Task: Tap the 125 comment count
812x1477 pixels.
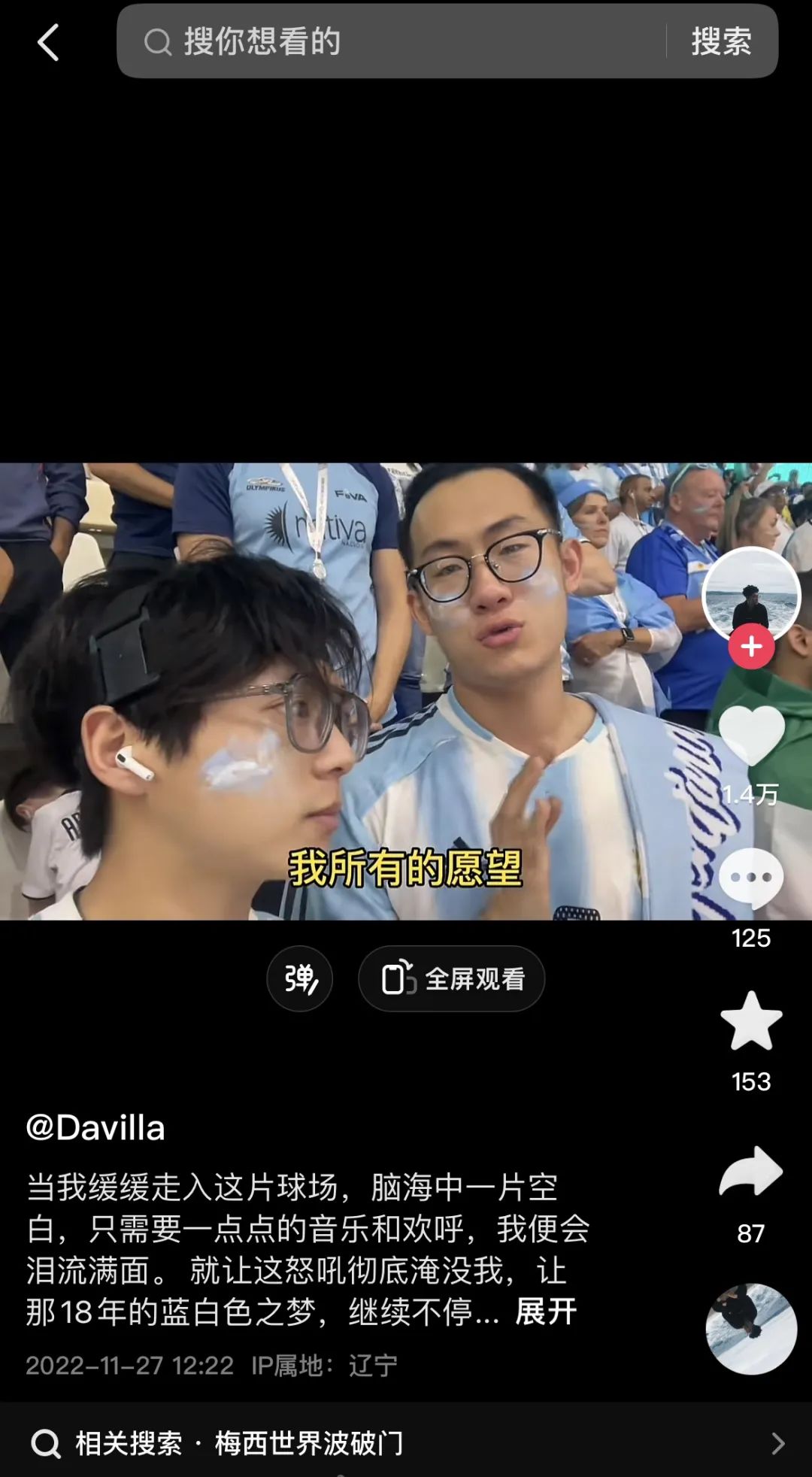Action: [x=750, y=939]
